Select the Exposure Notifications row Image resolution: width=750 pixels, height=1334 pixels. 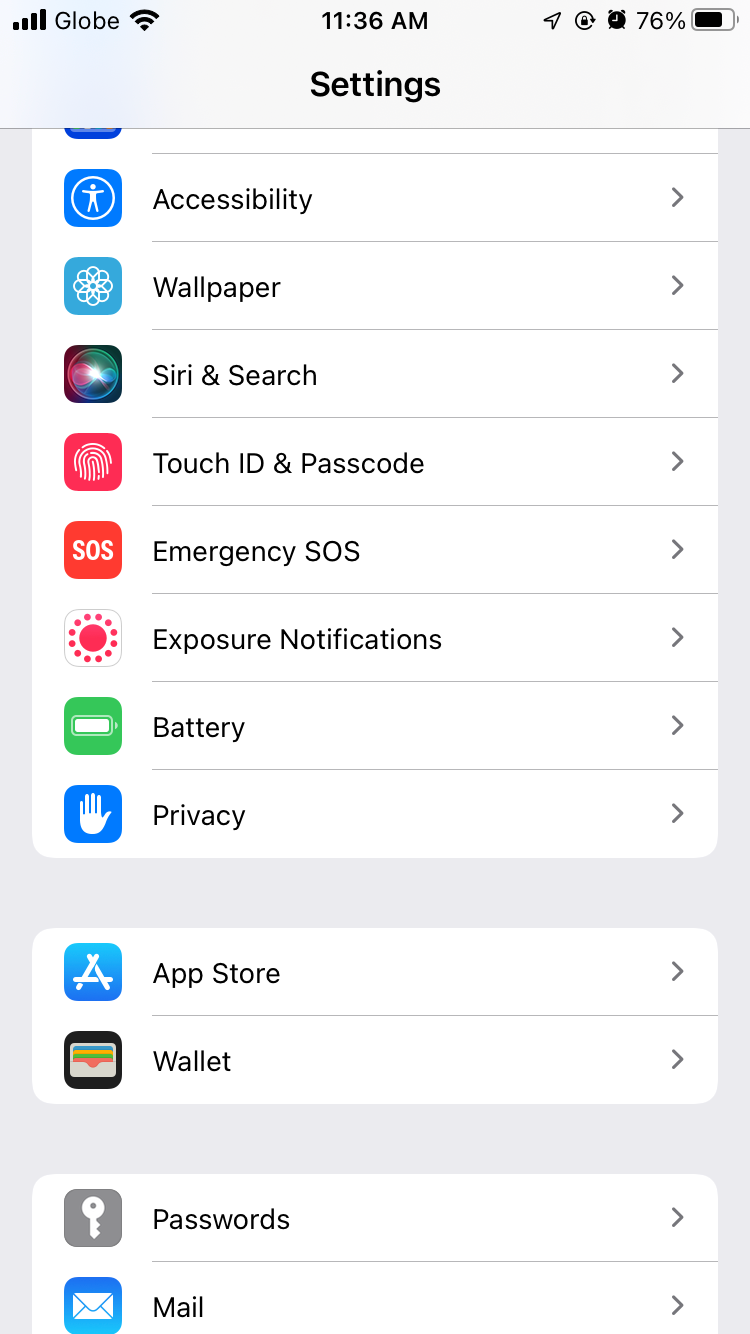click(375, 638)
